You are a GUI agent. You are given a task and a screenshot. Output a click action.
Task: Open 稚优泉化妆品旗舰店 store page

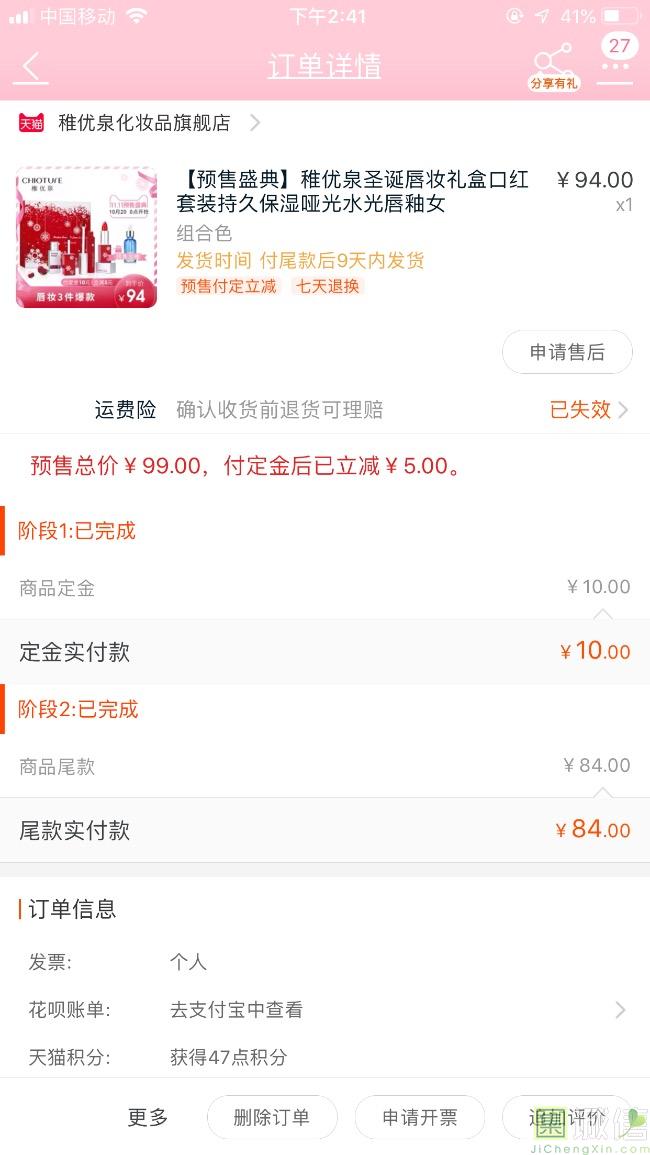point(144,123)
